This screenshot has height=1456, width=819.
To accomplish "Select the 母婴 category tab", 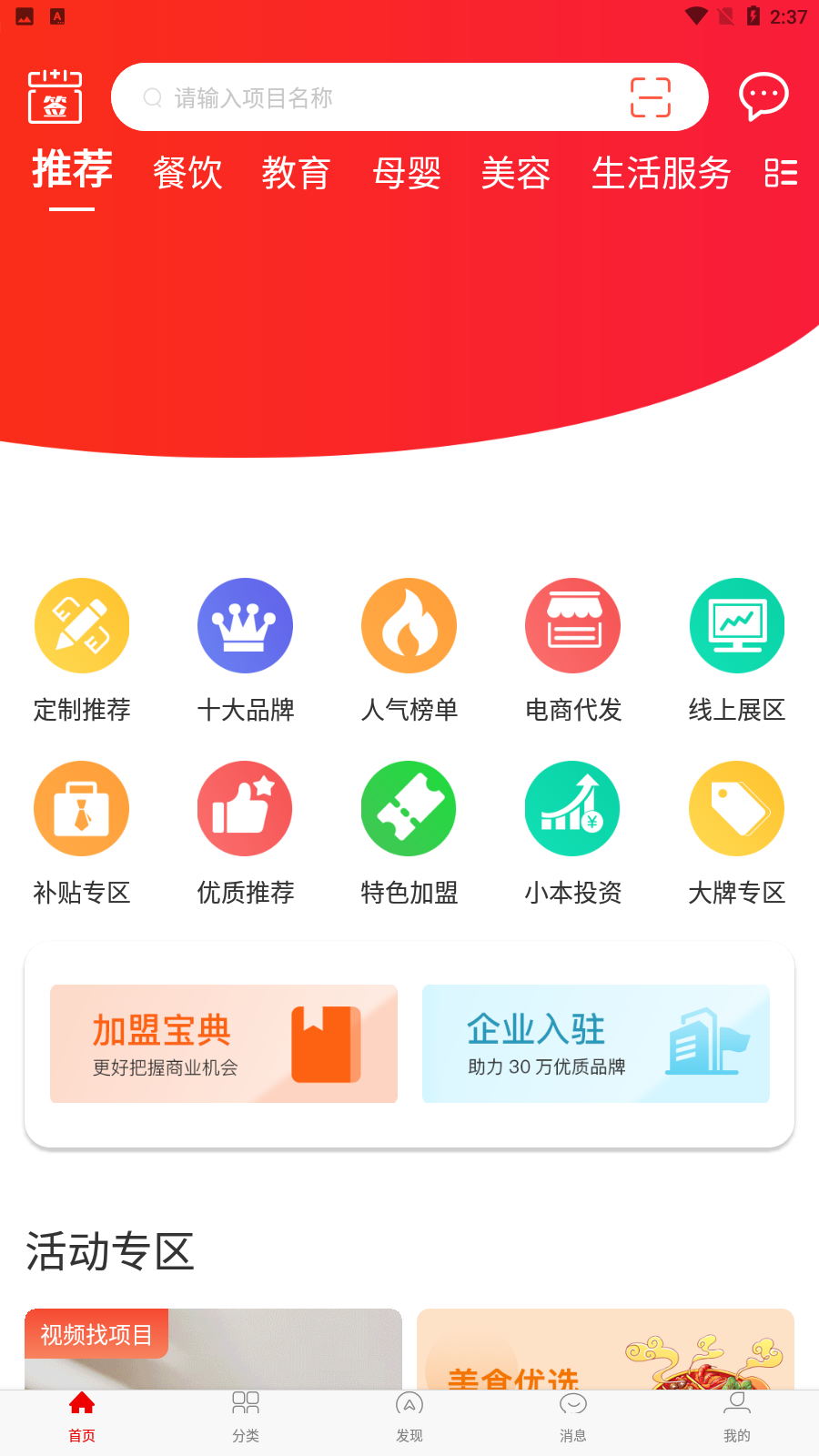I will pyautogui.click(x=407, y=173).
